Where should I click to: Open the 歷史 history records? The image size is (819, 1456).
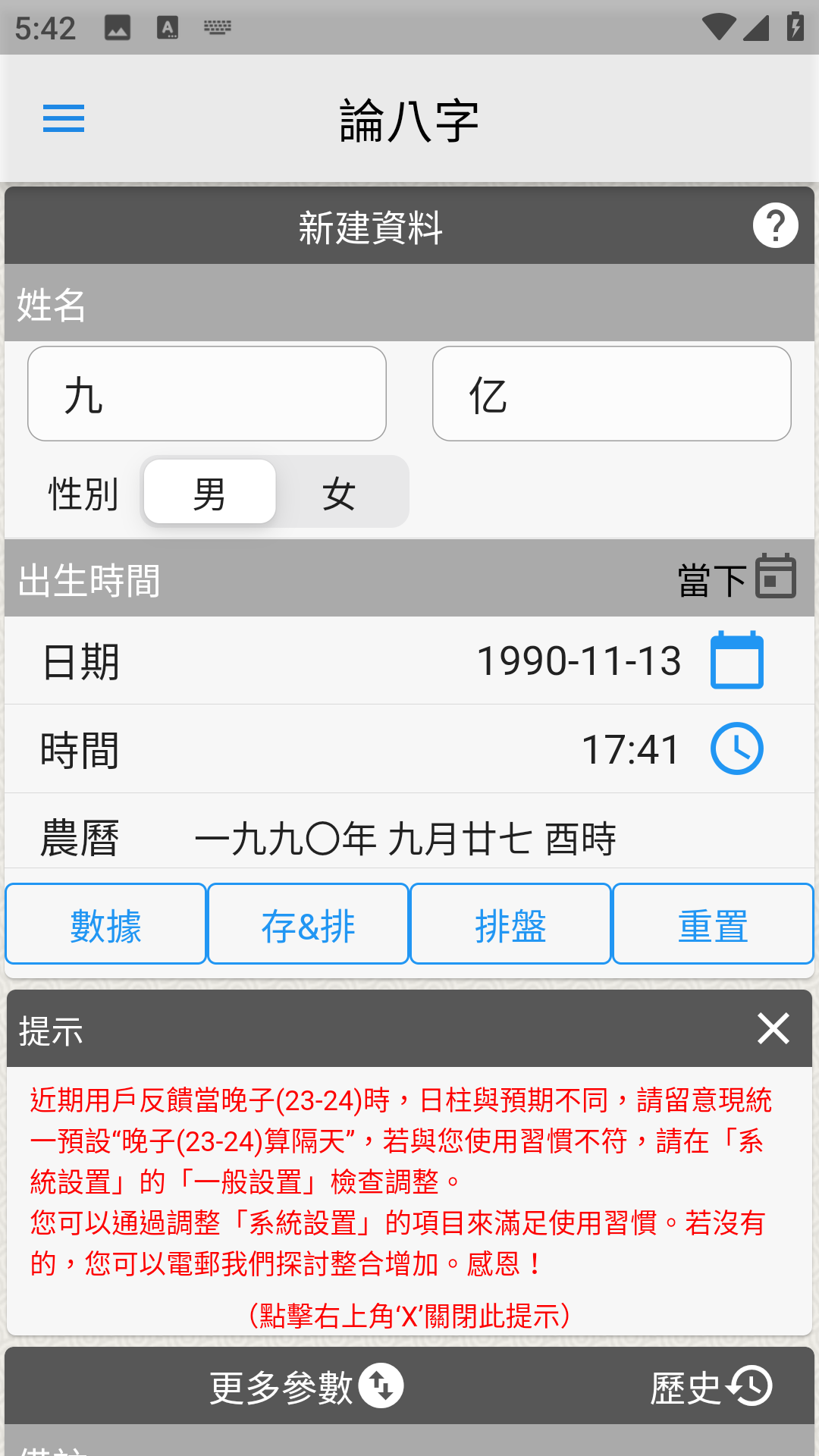click(711, 1385)
